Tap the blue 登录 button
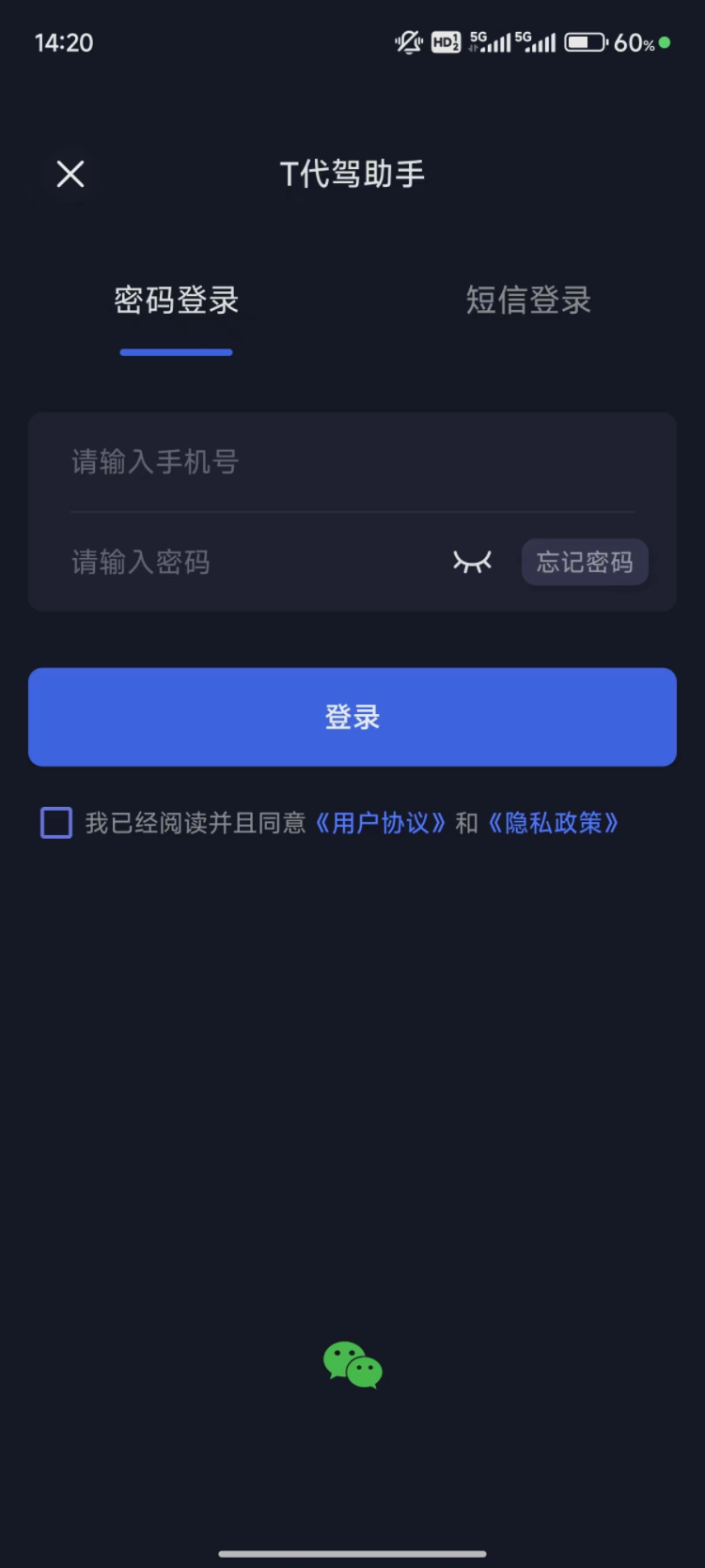Screen dimensions: 705x1568 coord(352,717)
